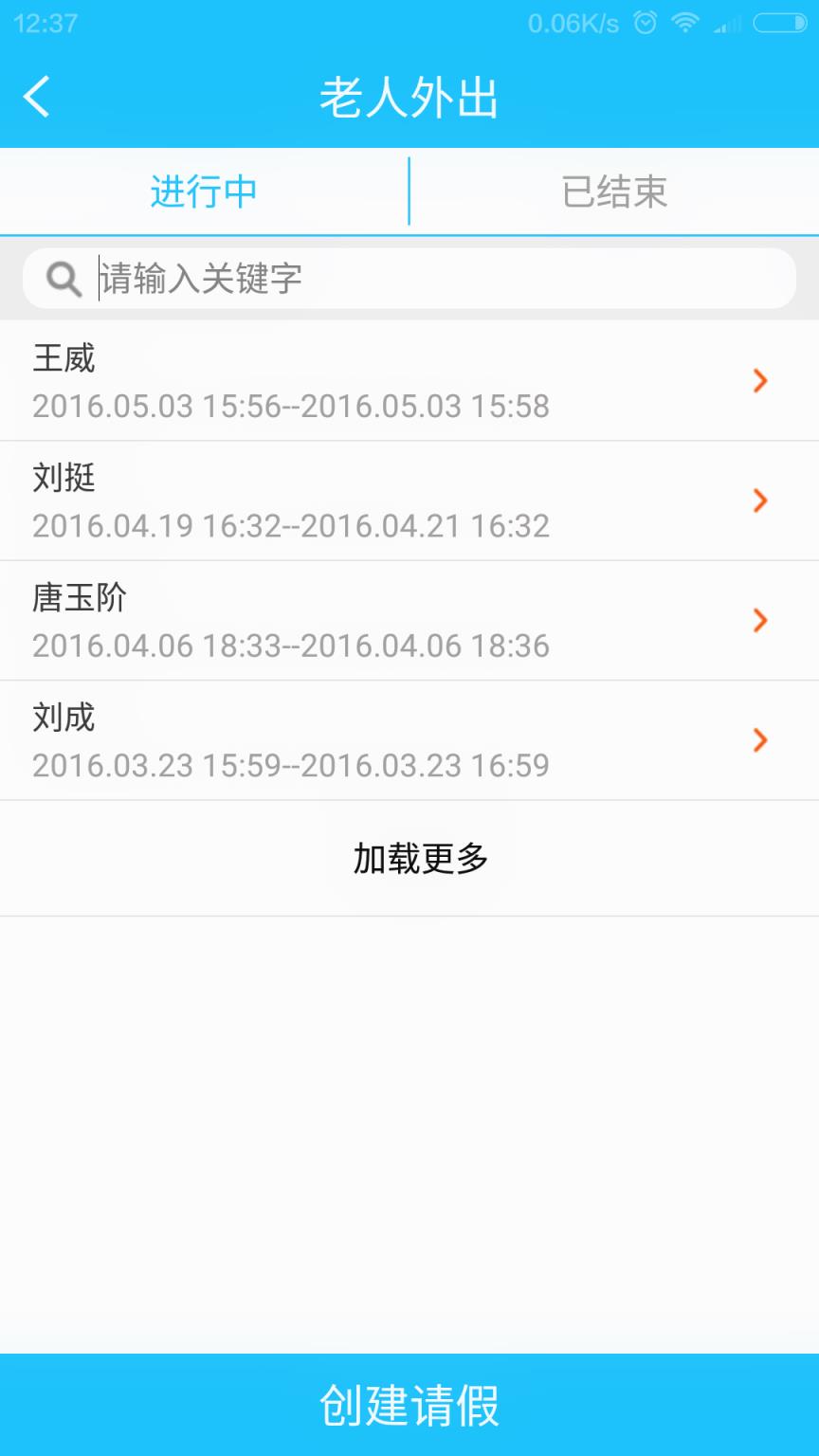Open the chevron next to 刘挺's entry
819x1456 pixels.
pos(759,500)
